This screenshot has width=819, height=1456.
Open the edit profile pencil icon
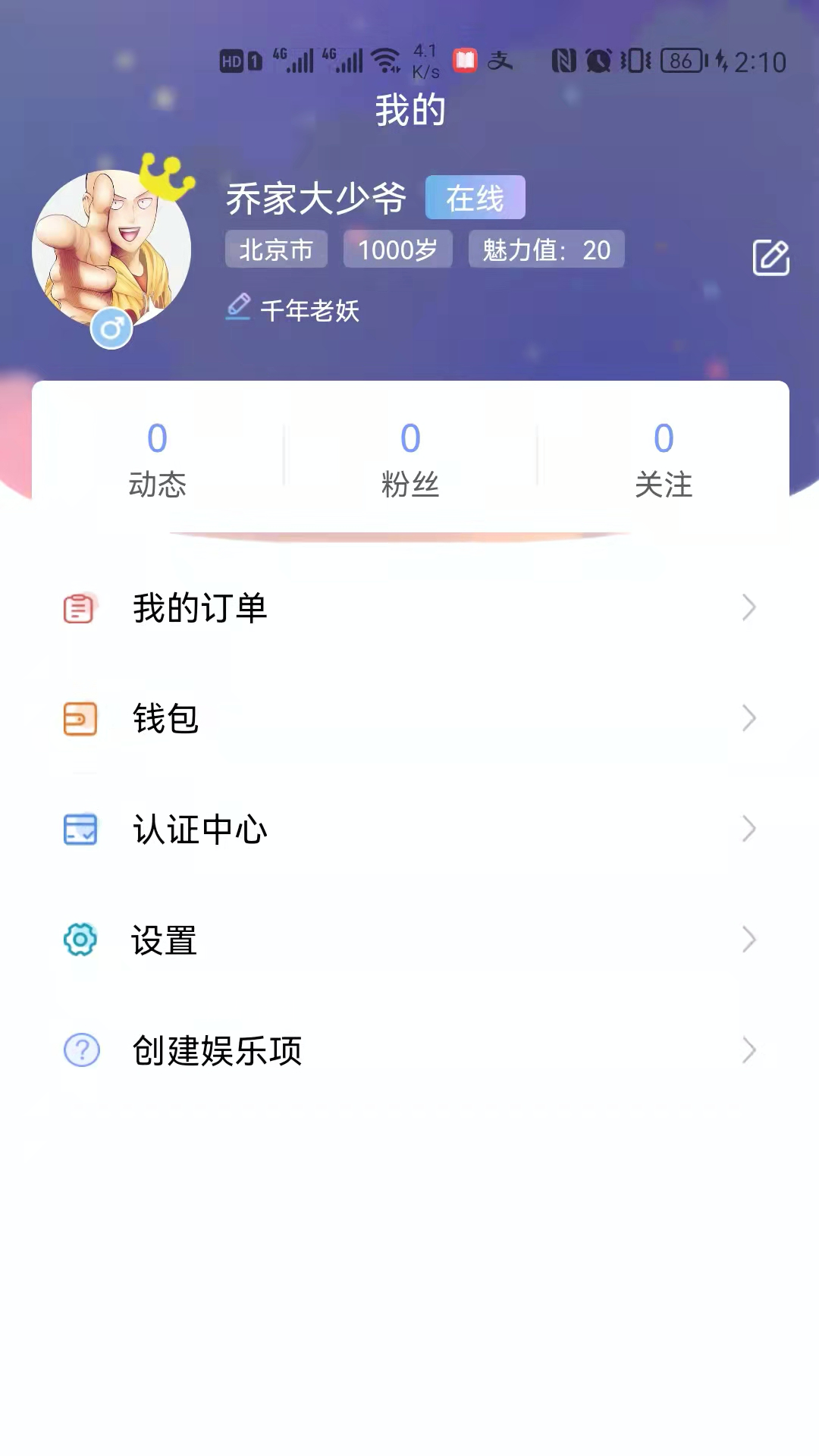[770, 257]
